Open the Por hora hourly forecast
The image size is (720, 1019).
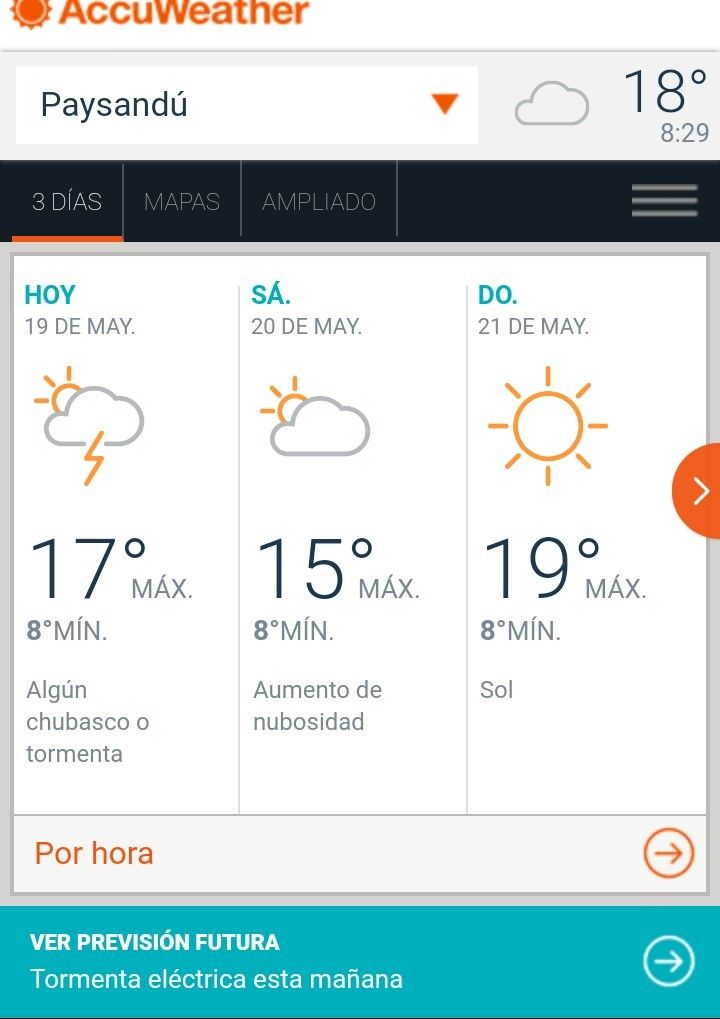(360, 853)
